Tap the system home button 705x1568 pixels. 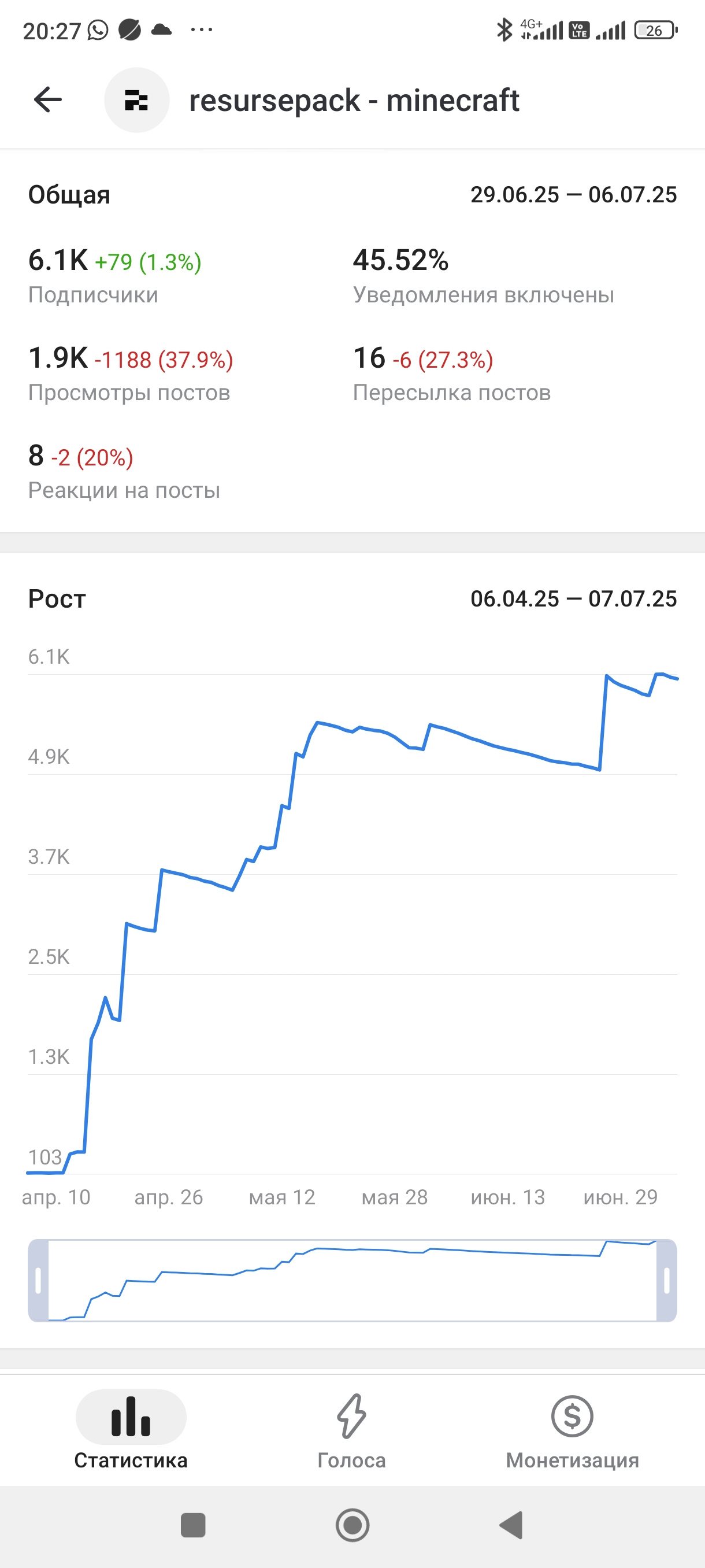click(352, 1525)
